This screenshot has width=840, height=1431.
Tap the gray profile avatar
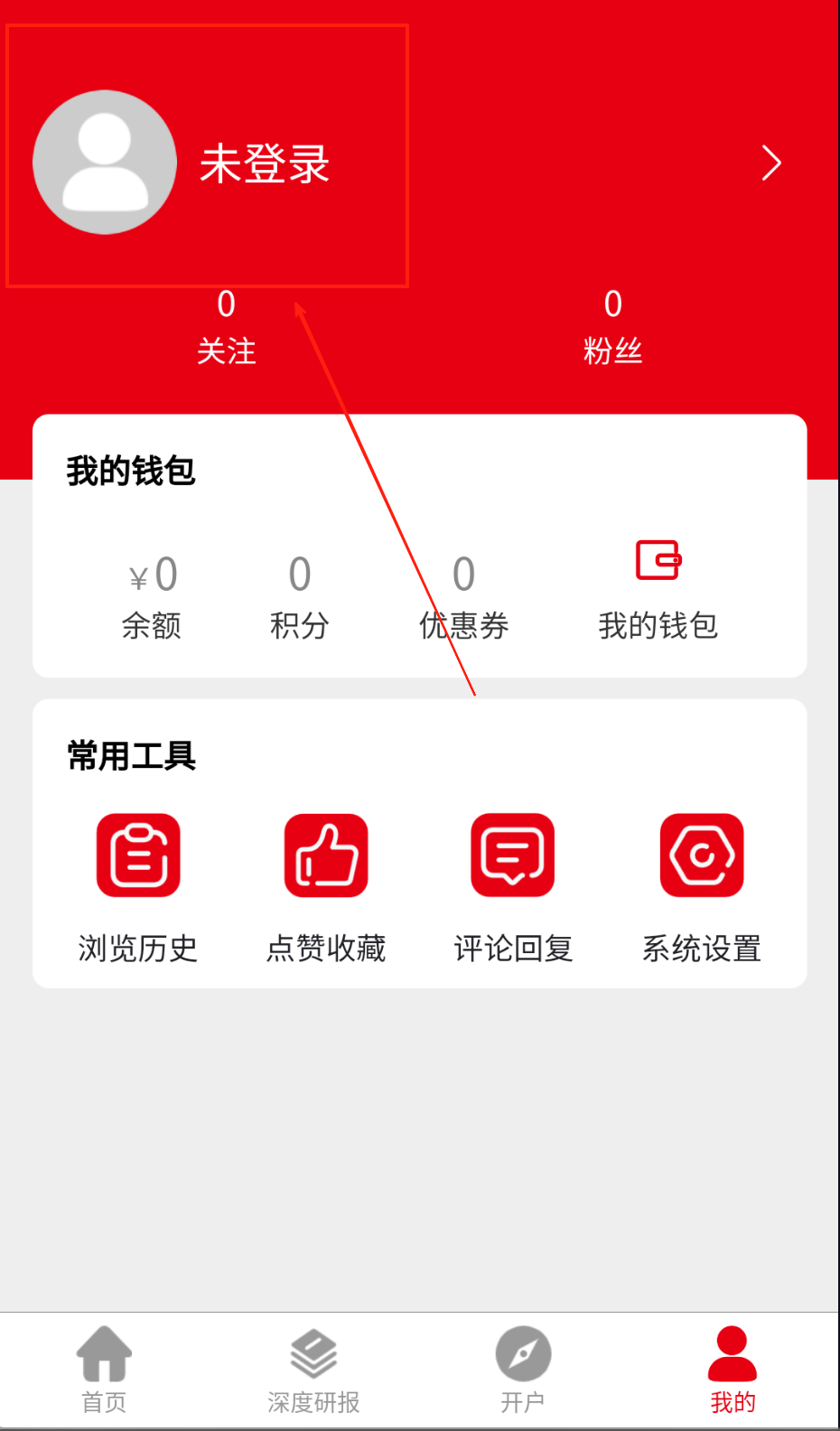click(105, 163)
